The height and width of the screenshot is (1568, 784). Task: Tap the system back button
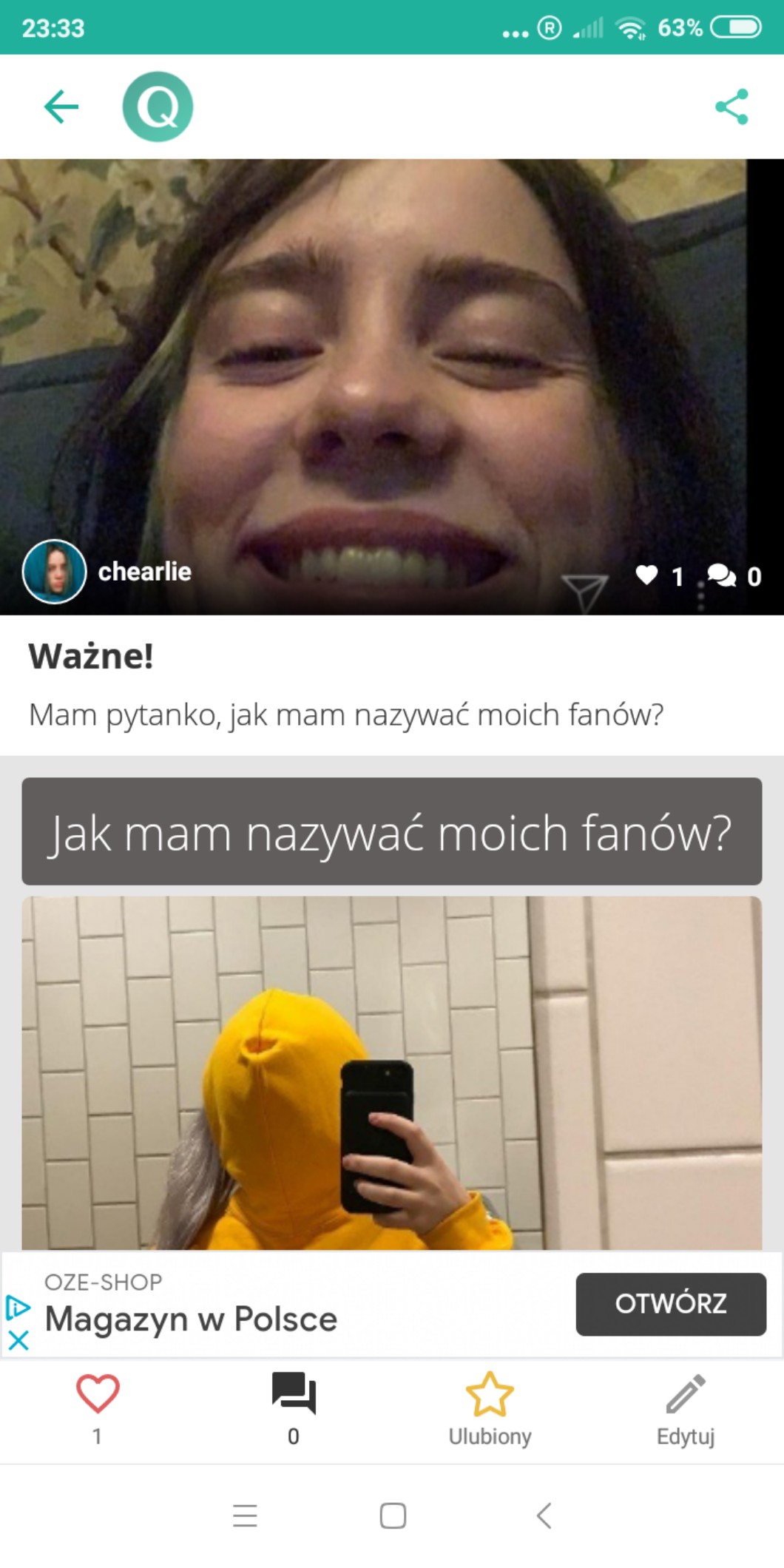(x=544, y=1515)
